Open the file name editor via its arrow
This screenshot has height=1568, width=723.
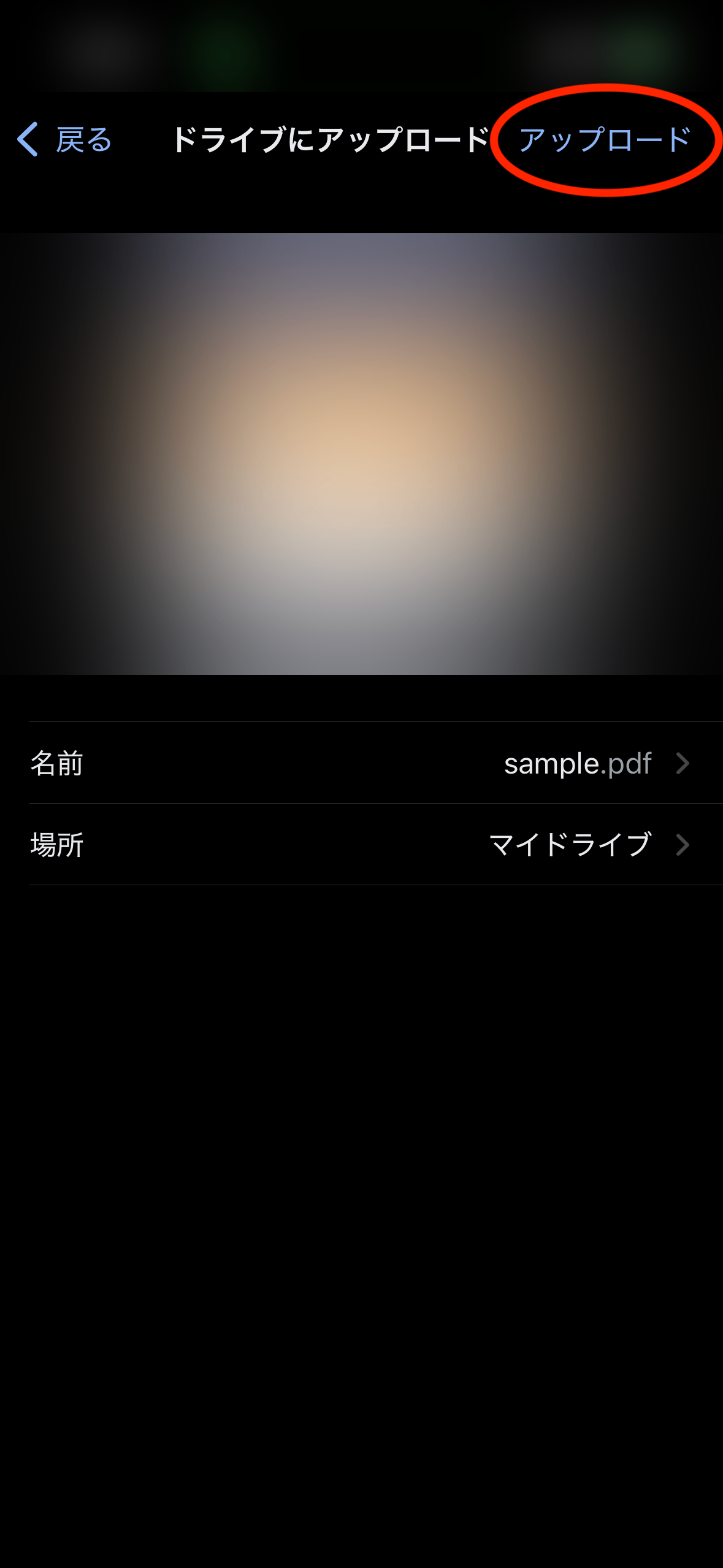tap(683, 764)
